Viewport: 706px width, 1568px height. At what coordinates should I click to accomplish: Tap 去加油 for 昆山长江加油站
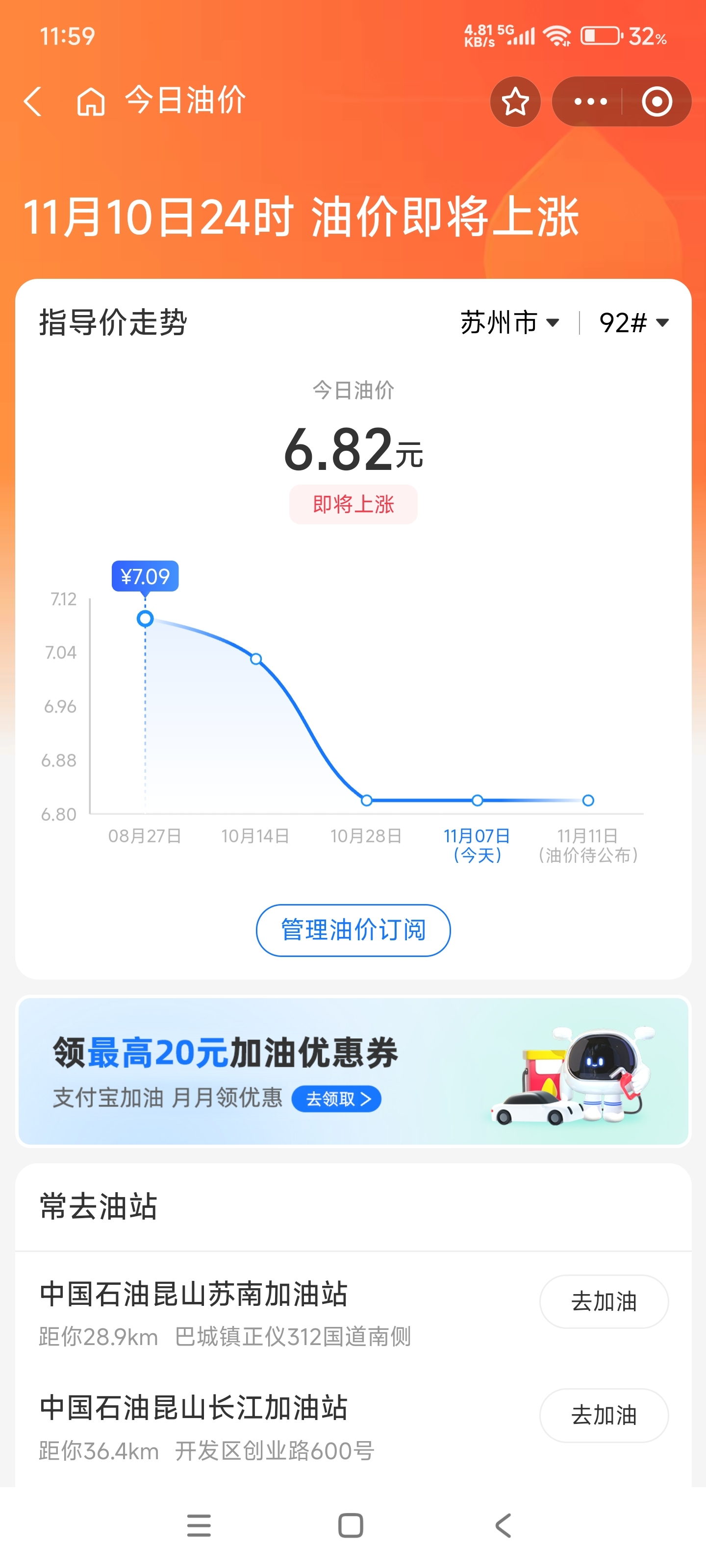604,1415
